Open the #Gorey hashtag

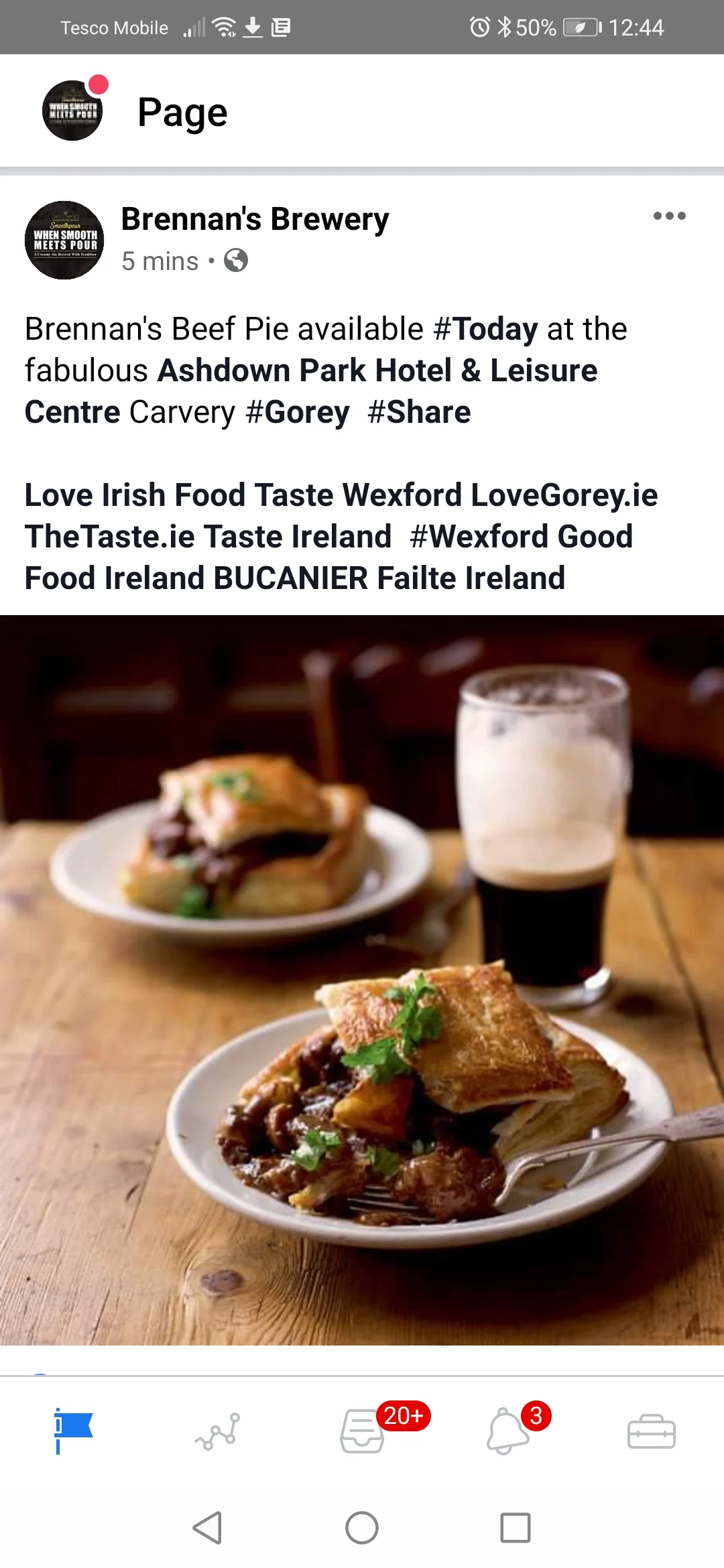coord(298,412)
